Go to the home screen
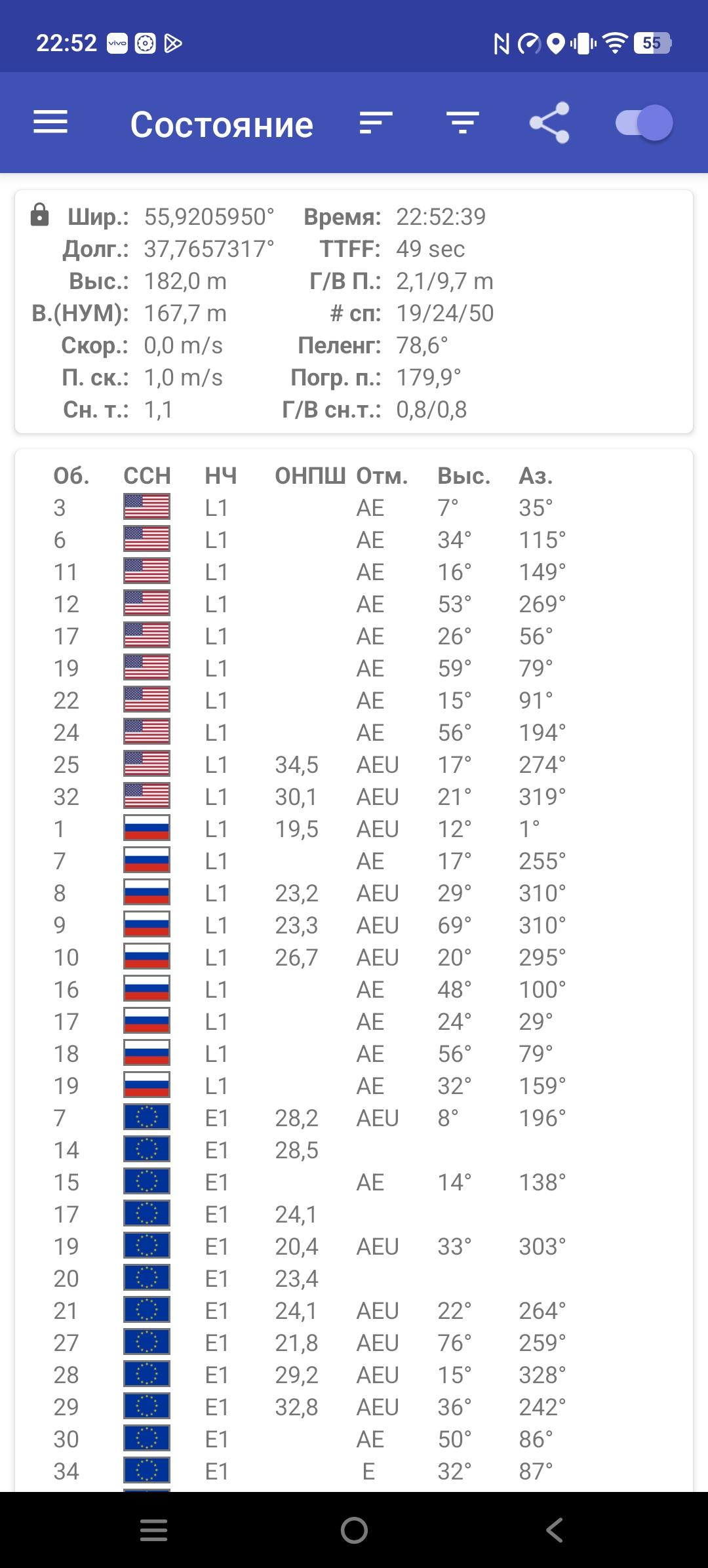Screen dimensions: 708x1568 (x=354, y=1531)
